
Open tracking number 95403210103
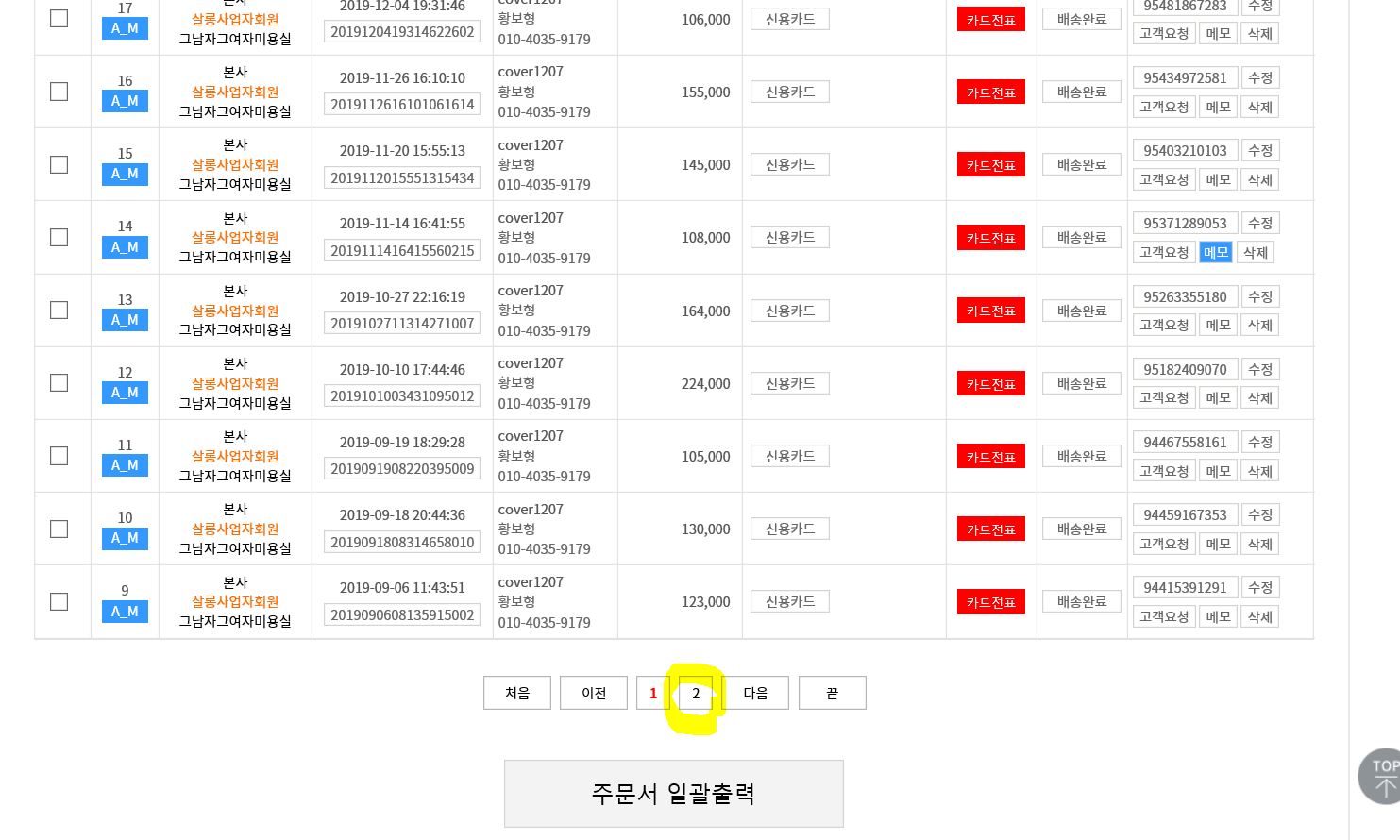[1185, 150]
